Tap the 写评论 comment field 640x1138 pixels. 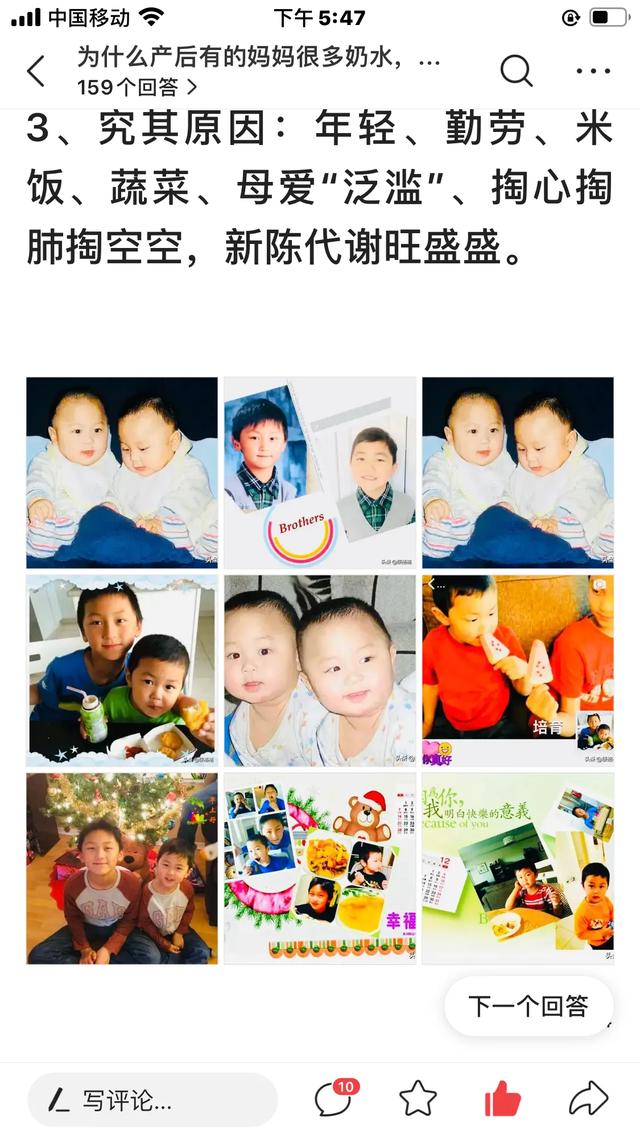point(152,1100)
